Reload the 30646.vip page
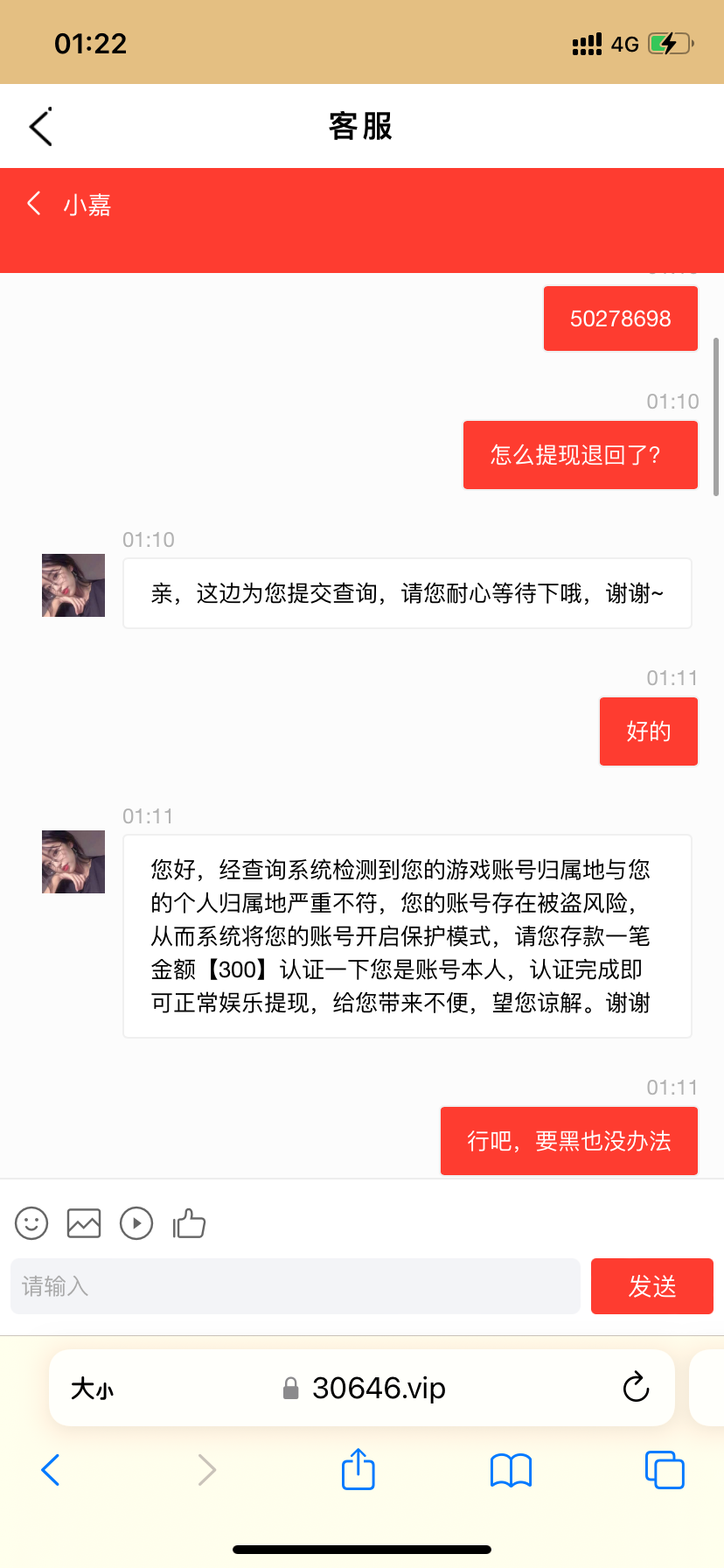This screenshot has width=724, height=1568. (x=636, y=1388)
